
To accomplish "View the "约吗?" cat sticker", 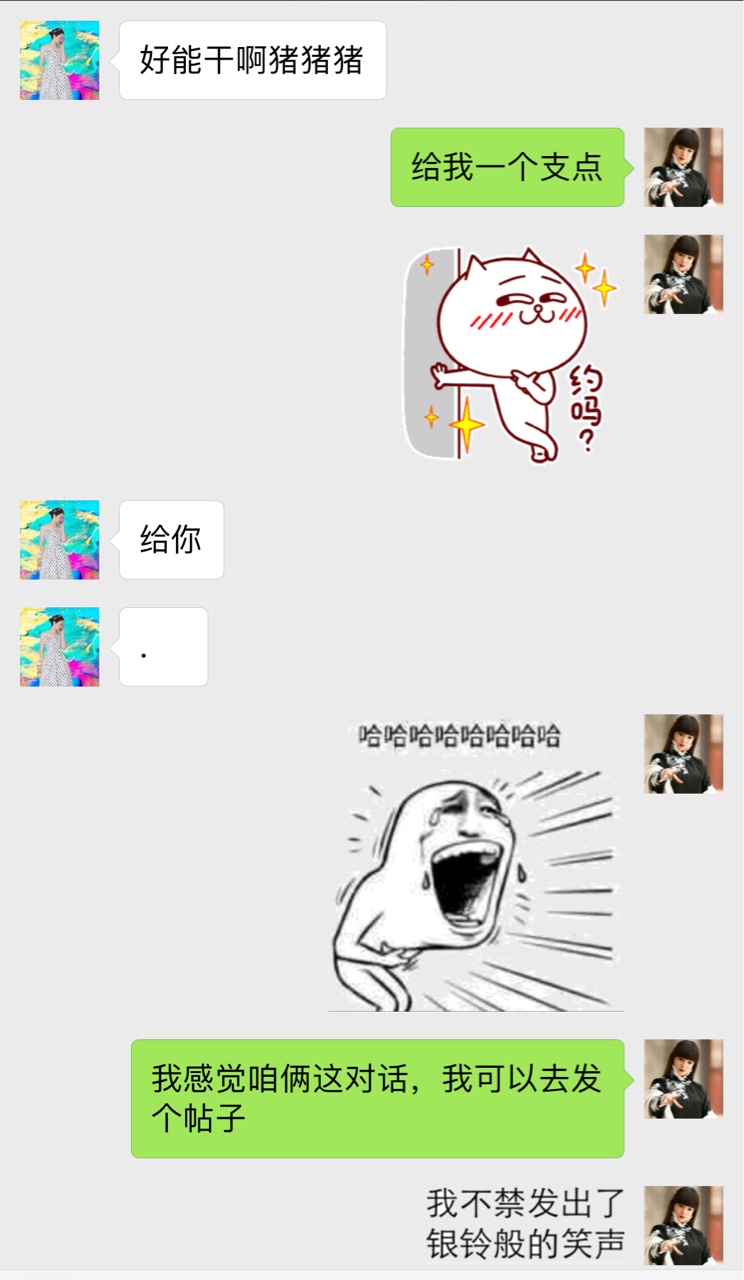I will [x=511, y=354].
